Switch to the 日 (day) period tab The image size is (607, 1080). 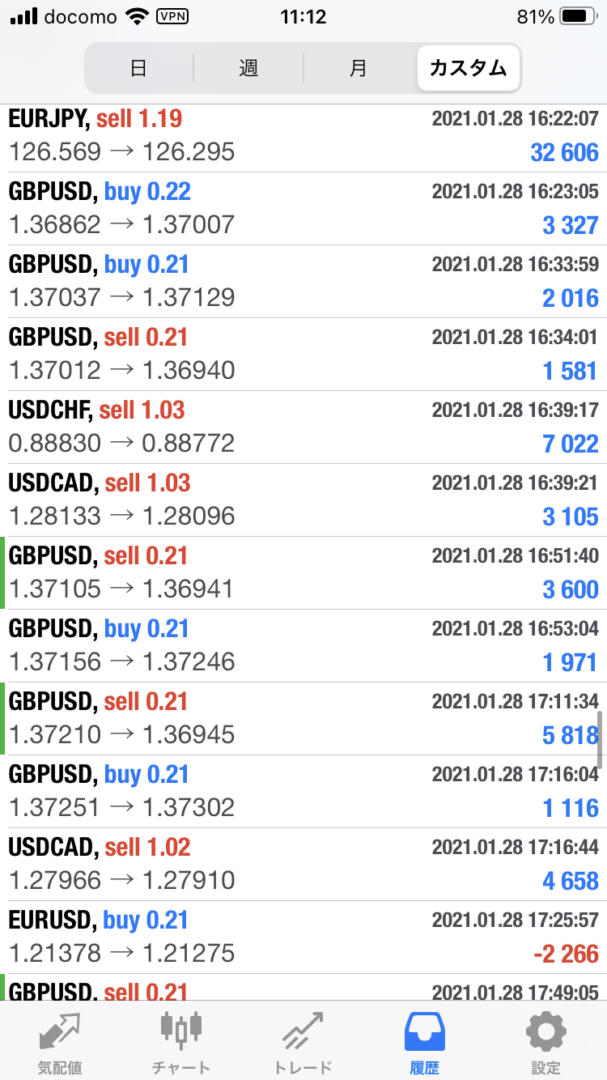tap(139, 68)
